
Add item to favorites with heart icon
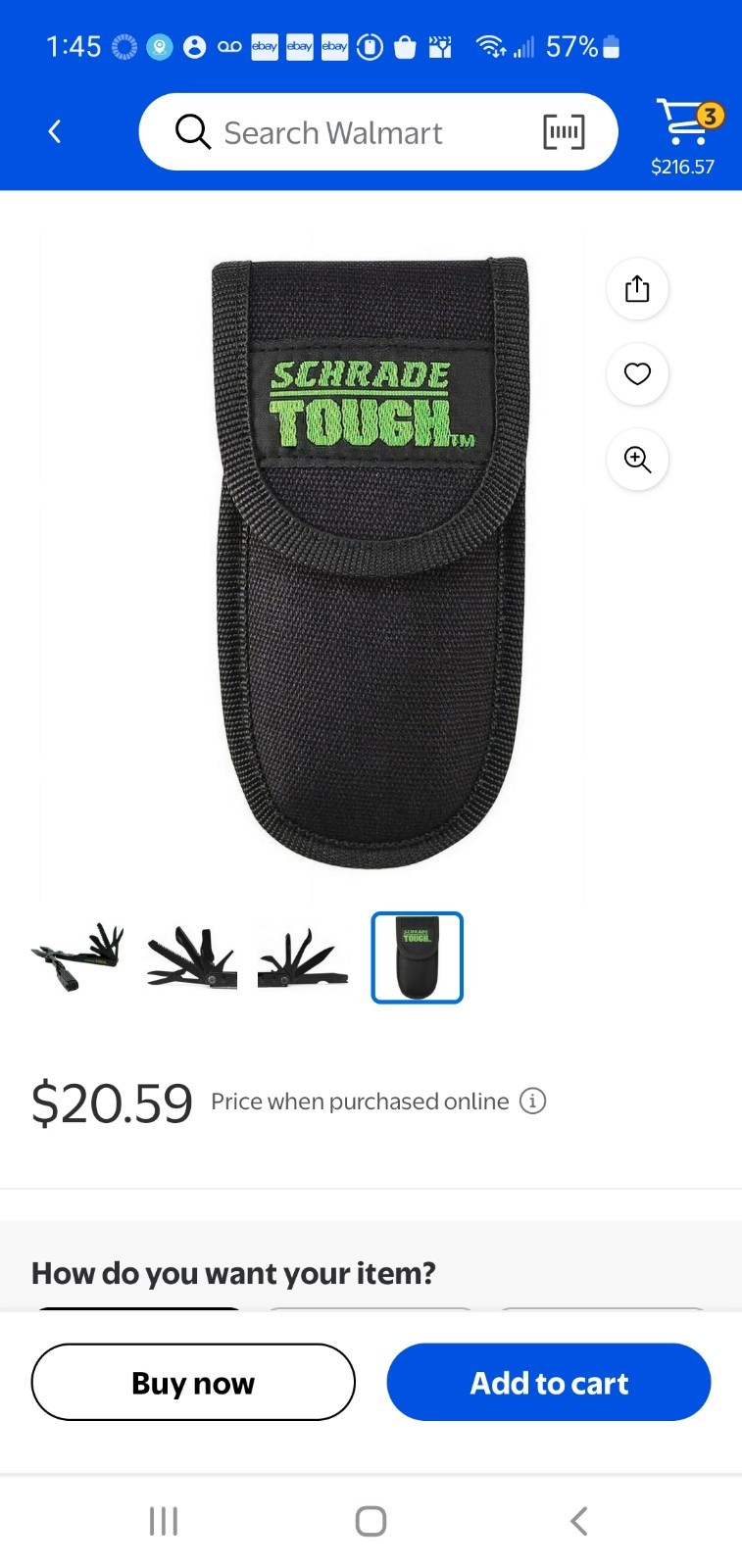pos(637,374)
